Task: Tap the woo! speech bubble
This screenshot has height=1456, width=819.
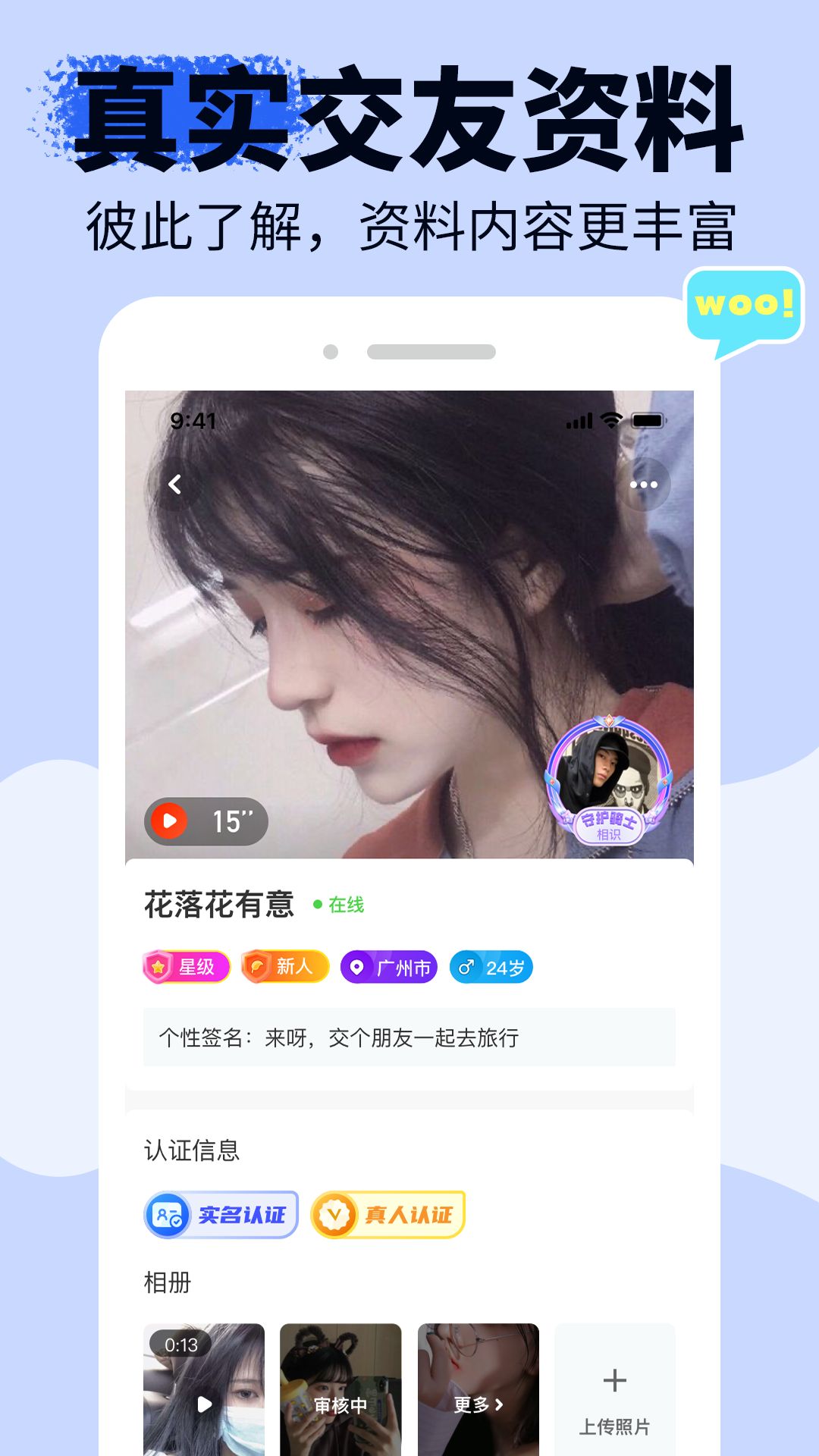Action: (744, 304)
